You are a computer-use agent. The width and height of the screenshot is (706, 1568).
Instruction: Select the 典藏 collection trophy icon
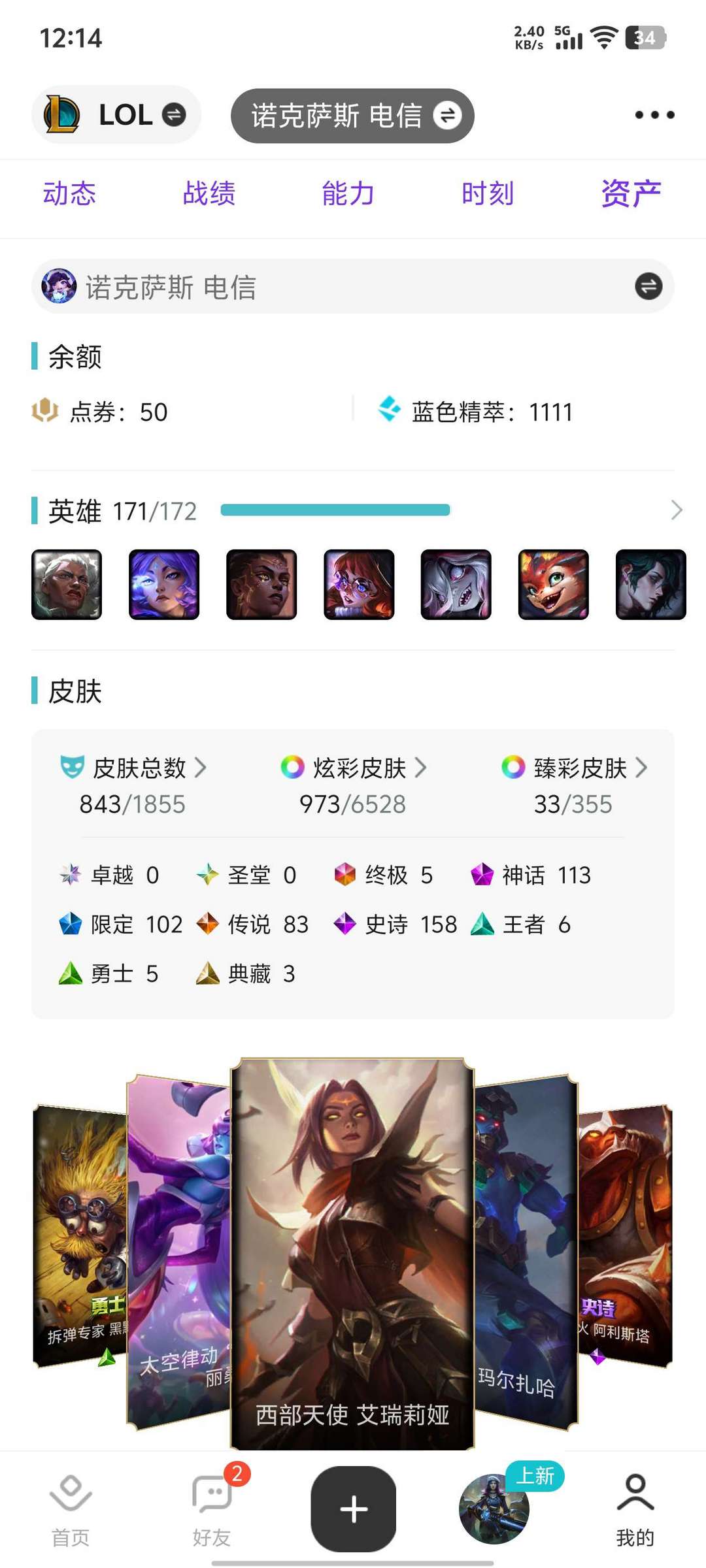tap(208, 973)
